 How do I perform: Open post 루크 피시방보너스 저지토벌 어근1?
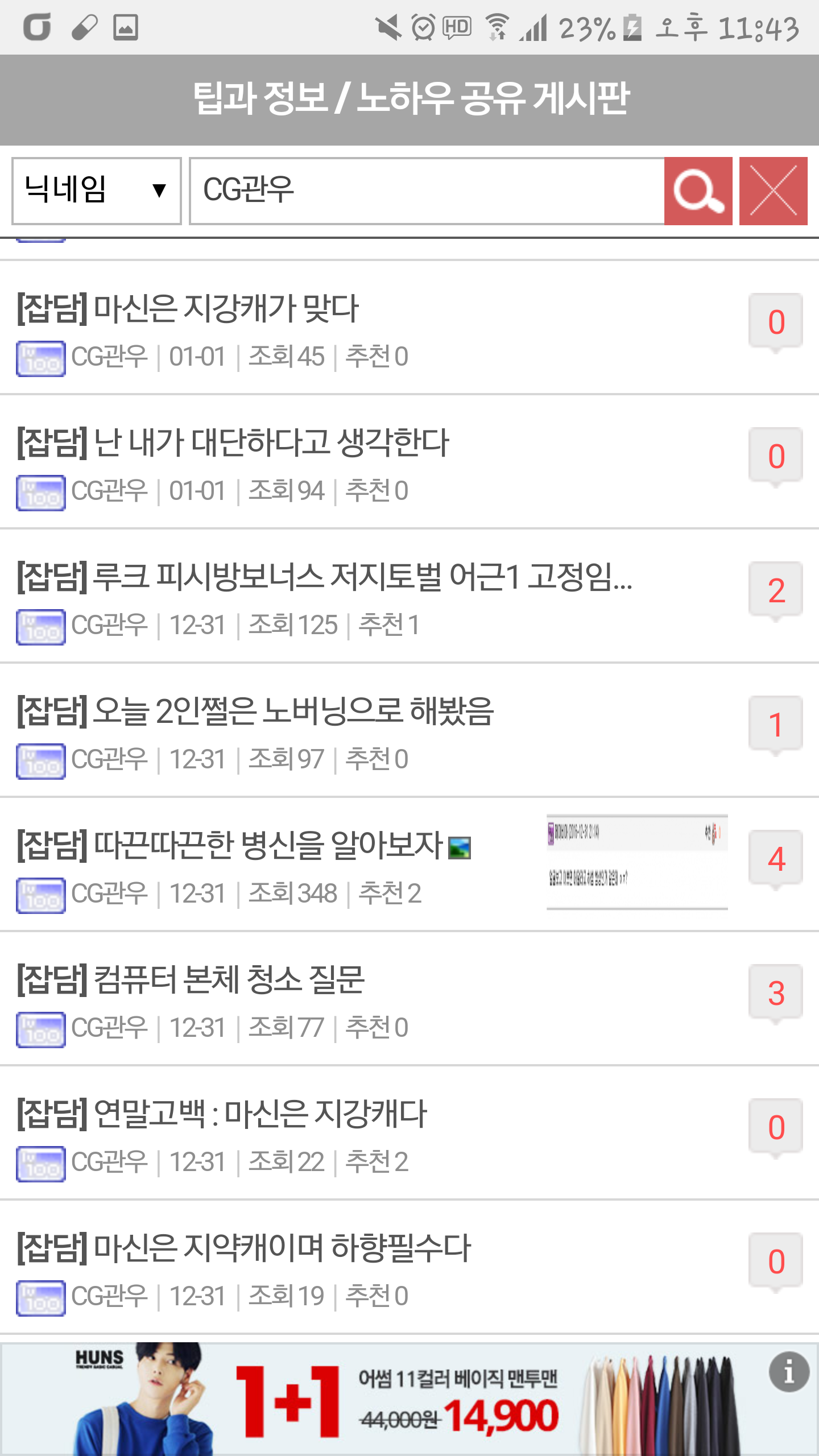click(324, 577)
